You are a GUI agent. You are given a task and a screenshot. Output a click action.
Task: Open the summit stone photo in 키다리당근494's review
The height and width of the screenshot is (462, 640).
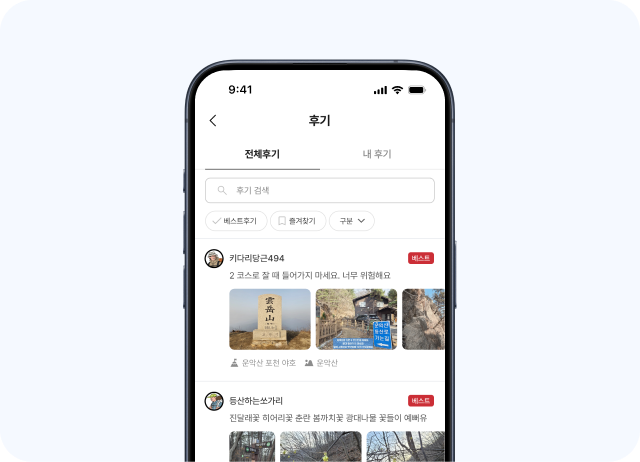[270, 319]
